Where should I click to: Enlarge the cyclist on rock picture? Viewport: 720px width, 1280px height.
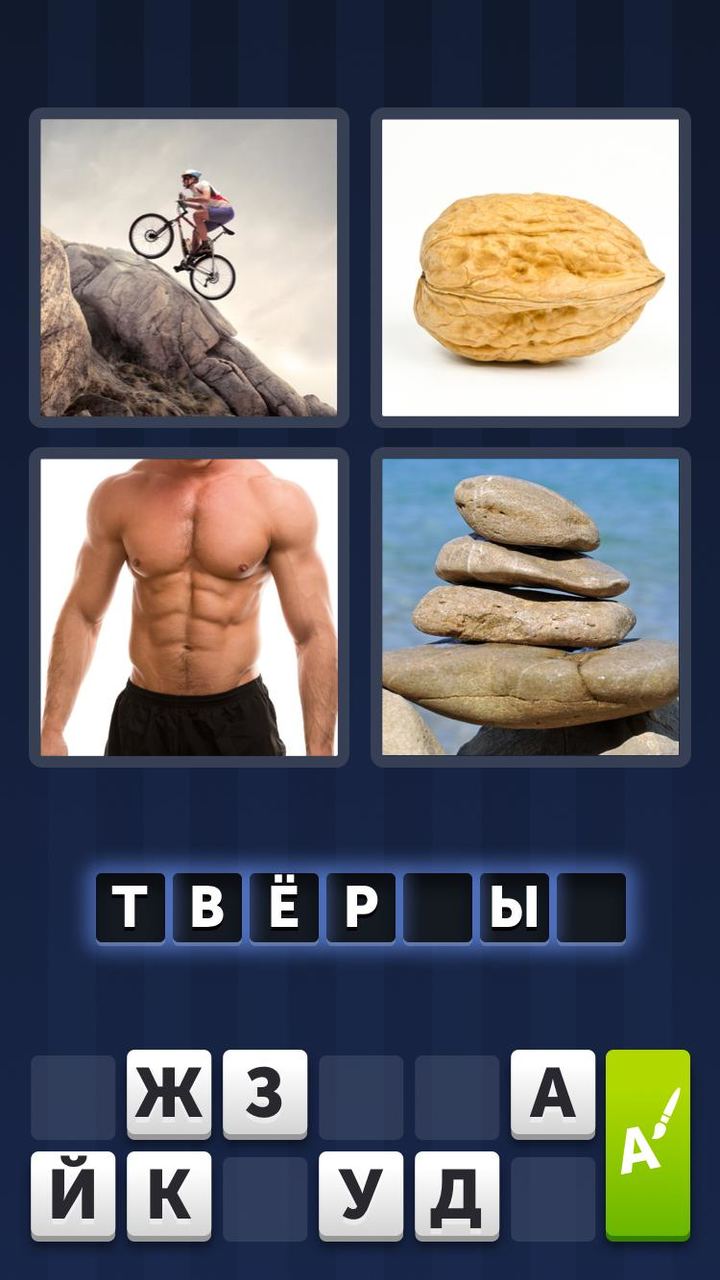(x=189, y=268)
